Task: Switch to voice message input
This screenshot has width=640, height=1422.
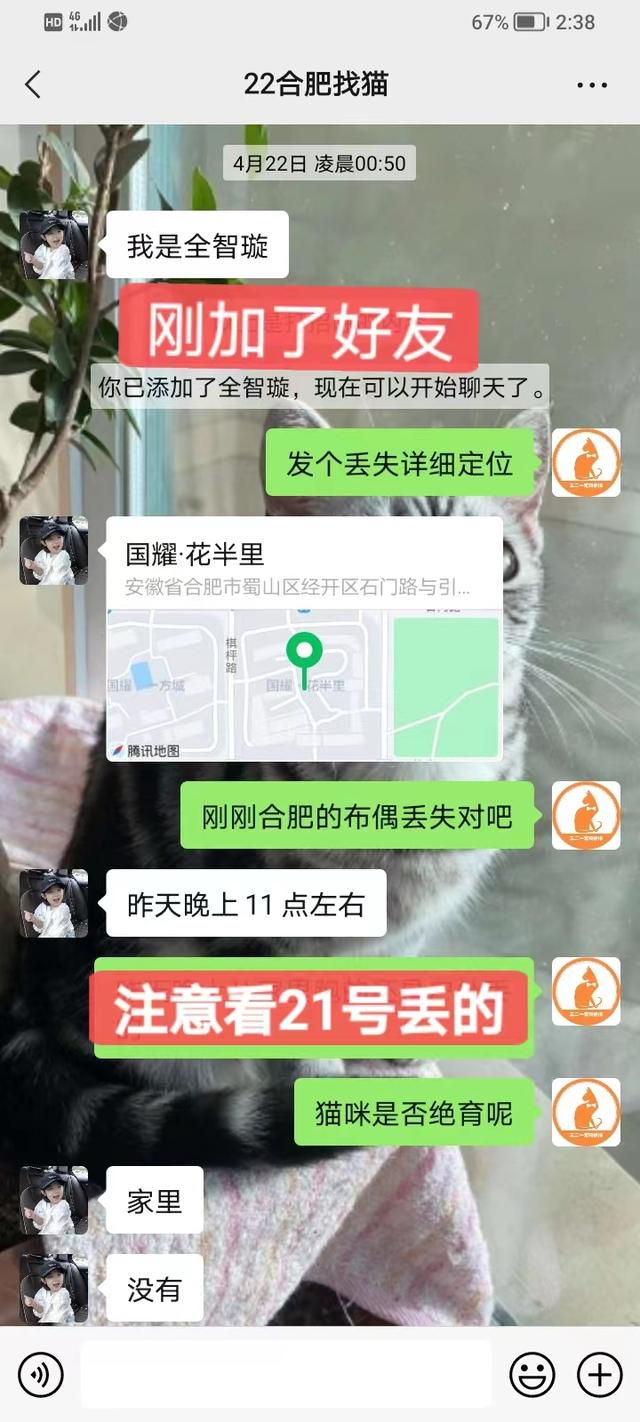Action: pyautogui.click(x=41, y=1375)
